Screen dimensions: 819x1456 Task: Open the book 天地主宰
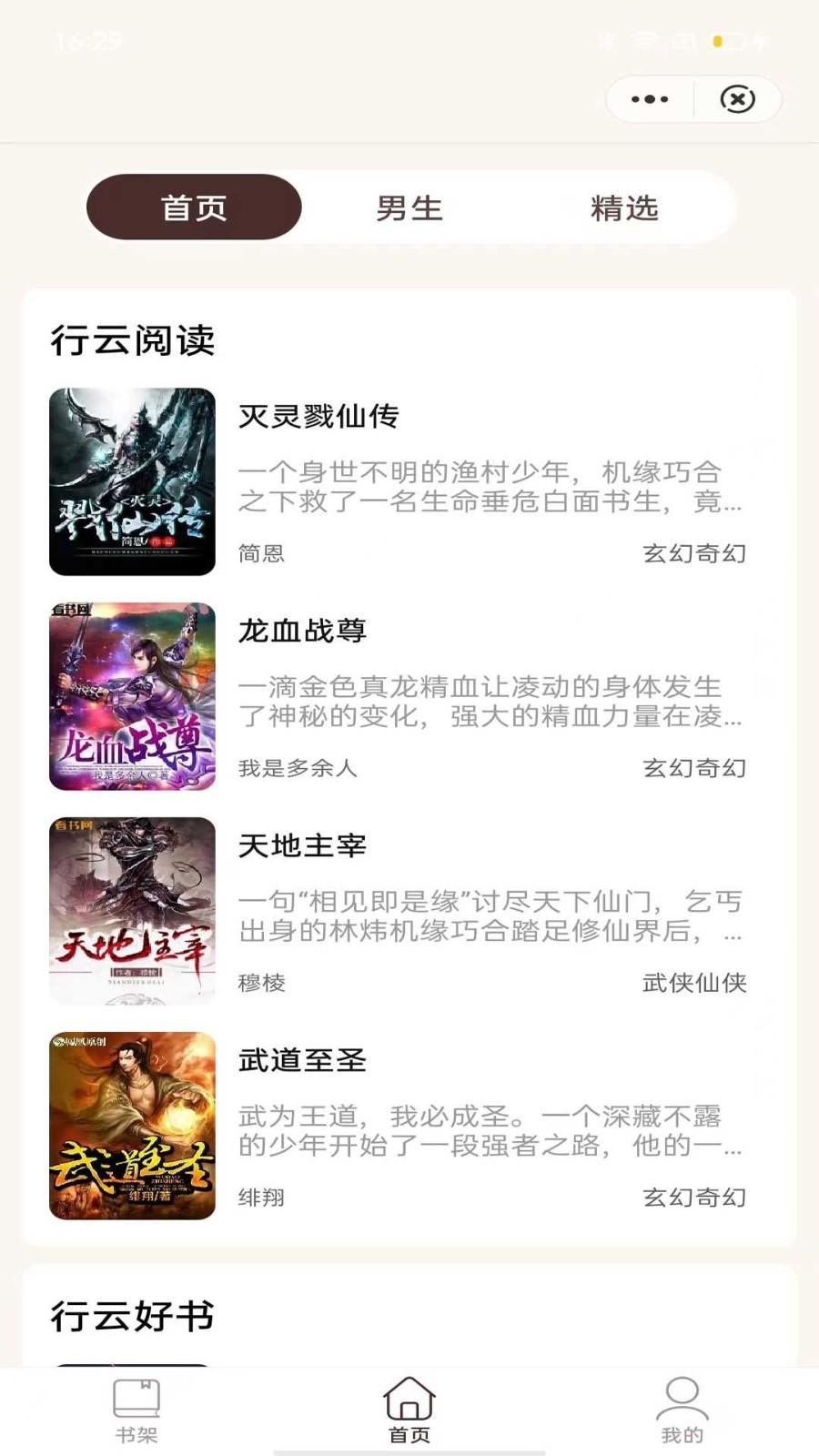304,845
